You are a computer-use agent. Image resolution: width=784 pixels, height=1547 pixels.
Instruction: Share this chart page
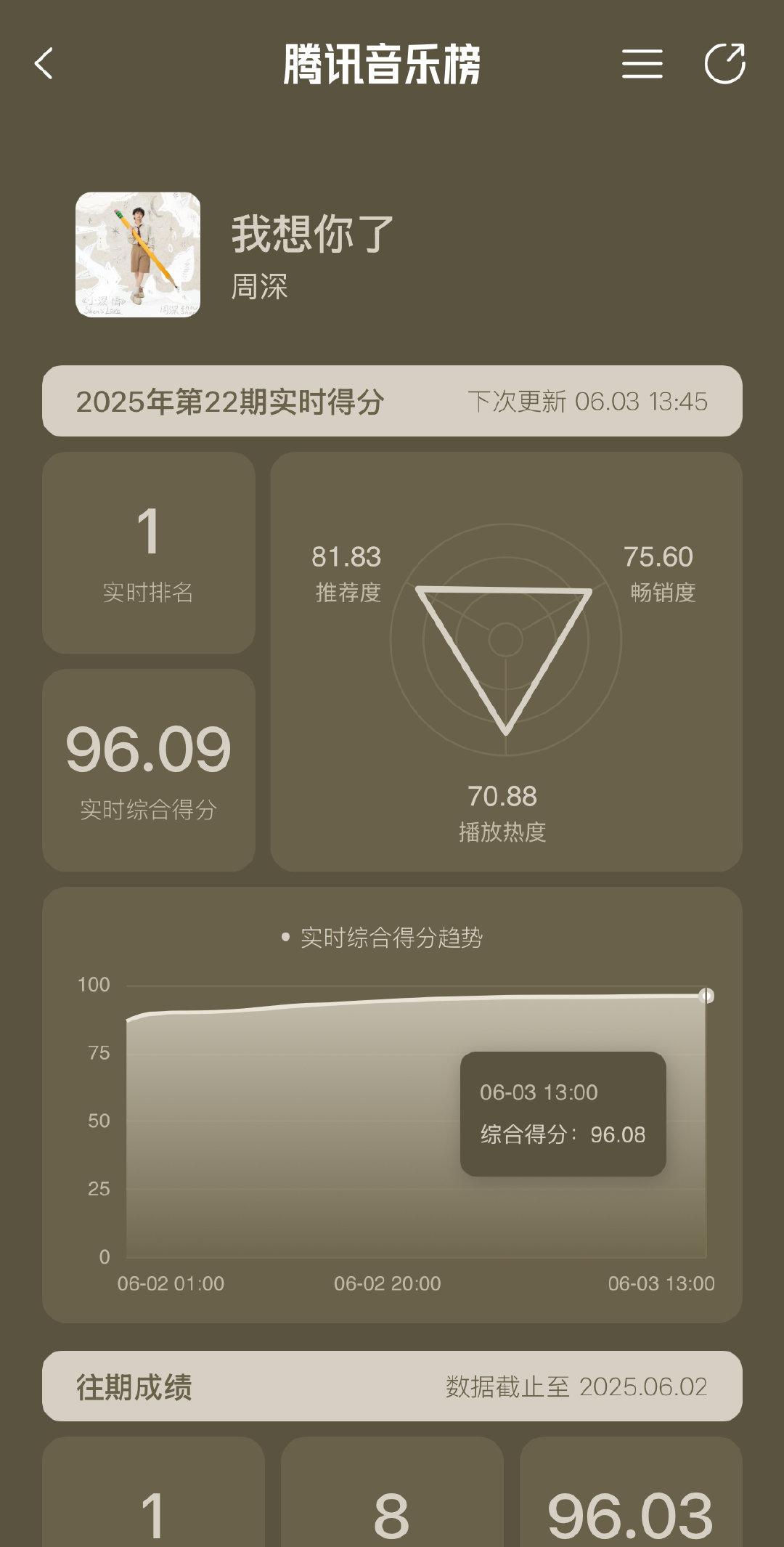724,64
